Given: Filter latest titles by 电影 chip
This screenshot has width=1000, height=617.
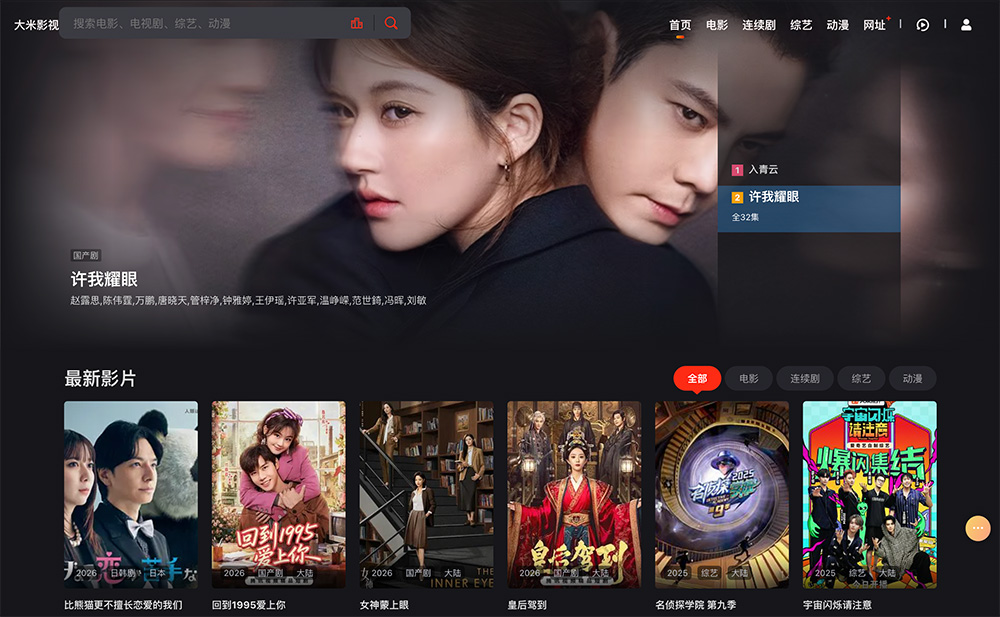Looking at the screenshot, I should pos(749,379).
